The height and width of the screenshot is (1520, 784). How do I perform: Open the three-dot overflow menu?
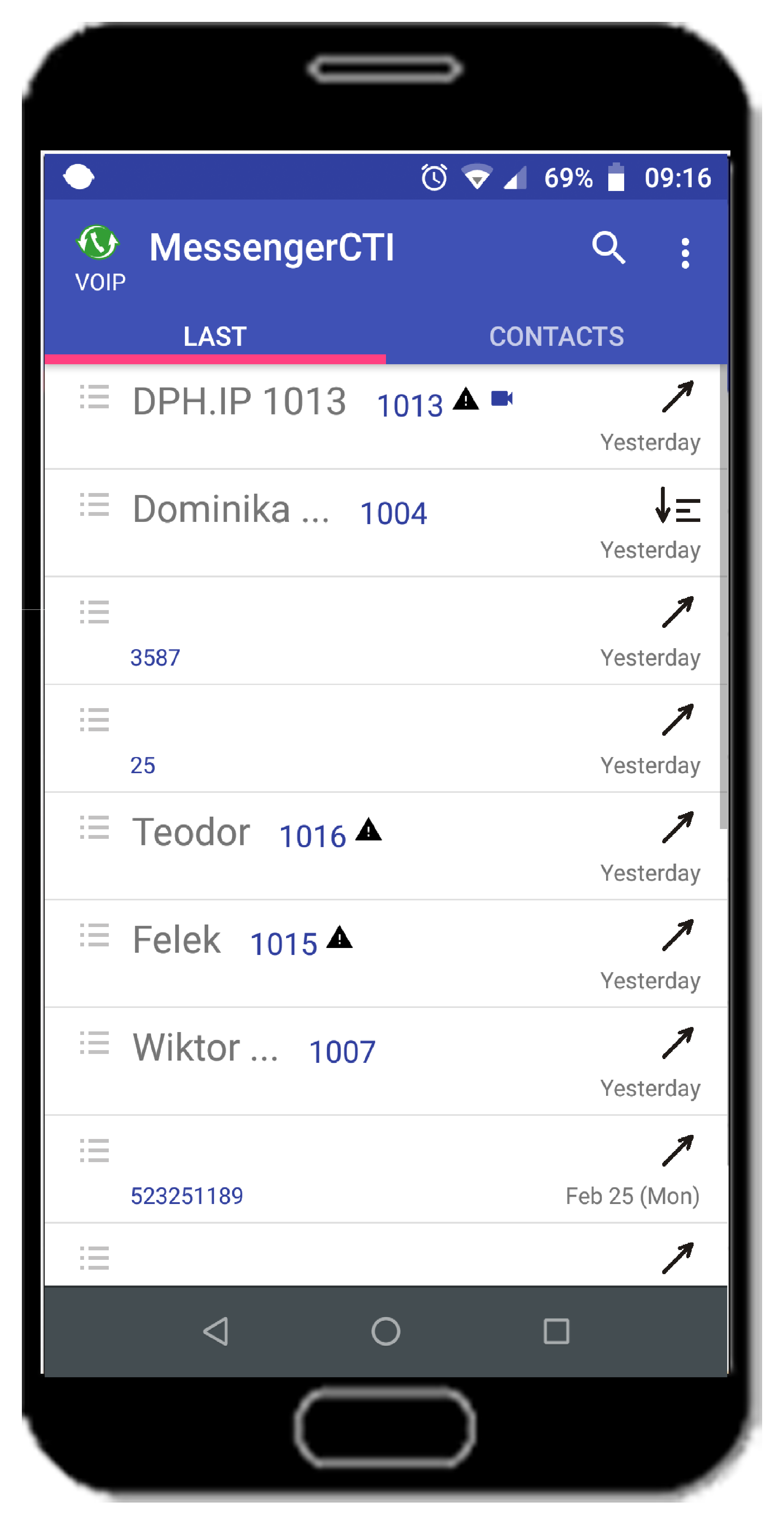tap(684, 253)
